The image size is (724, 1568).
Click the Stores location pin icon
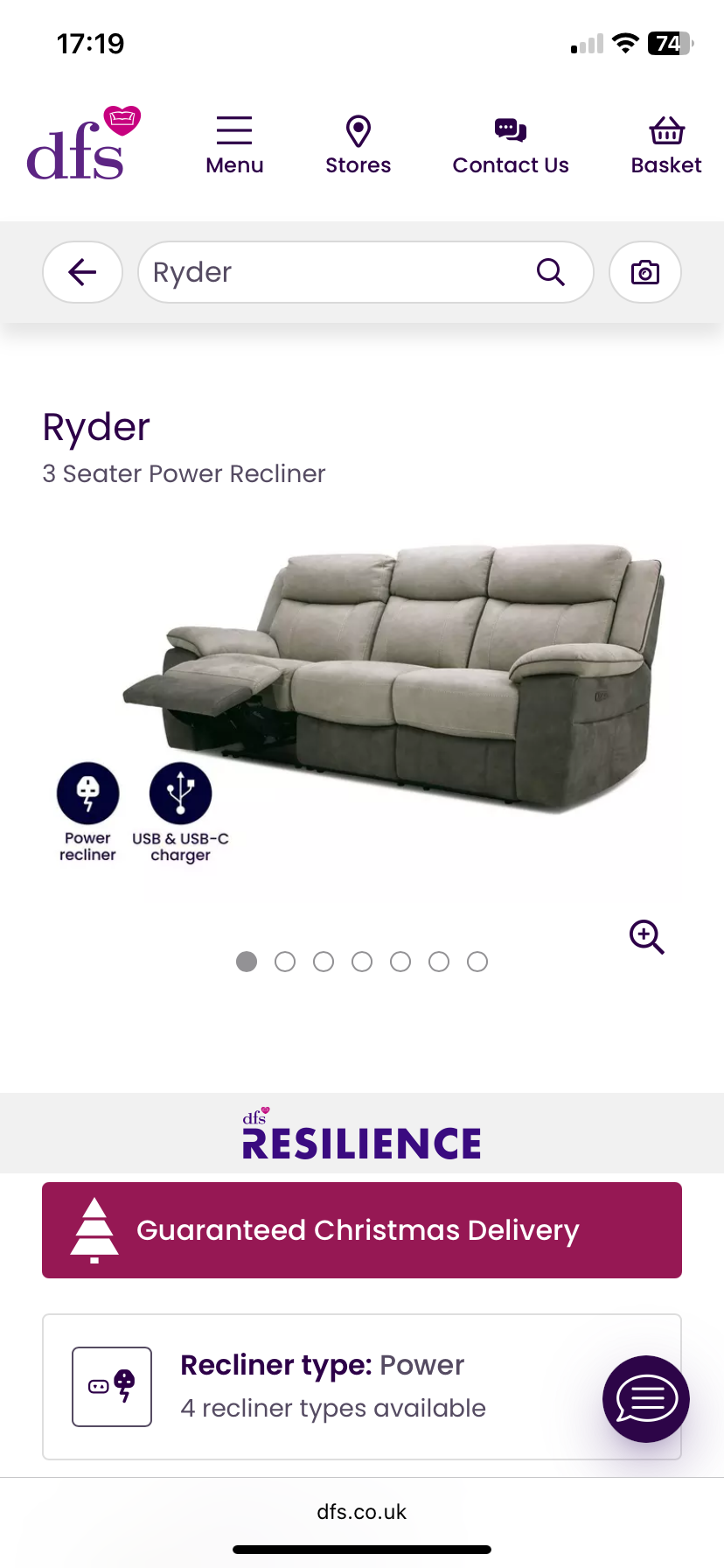point(358,131)
